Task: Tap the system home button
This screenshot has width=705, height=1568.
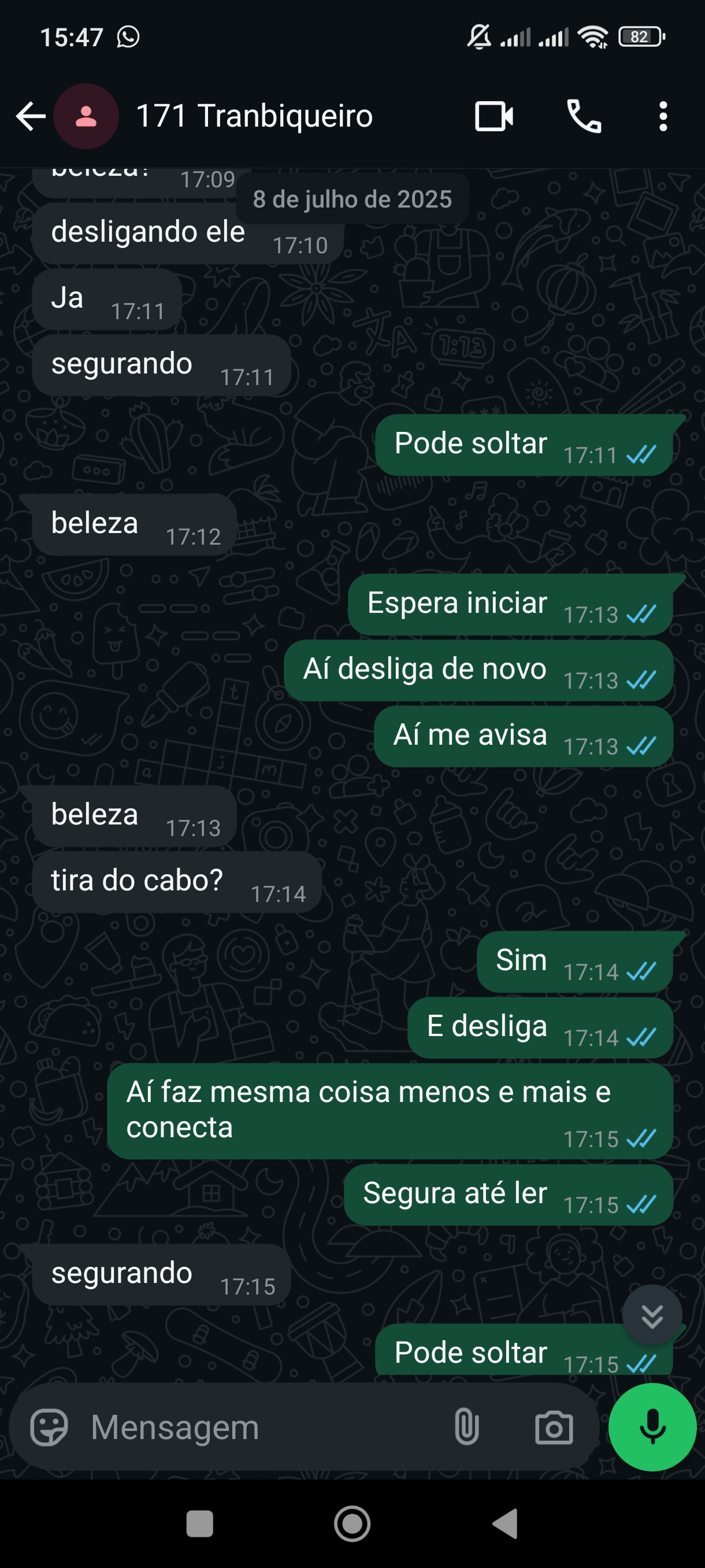Action: [352, 1524]
